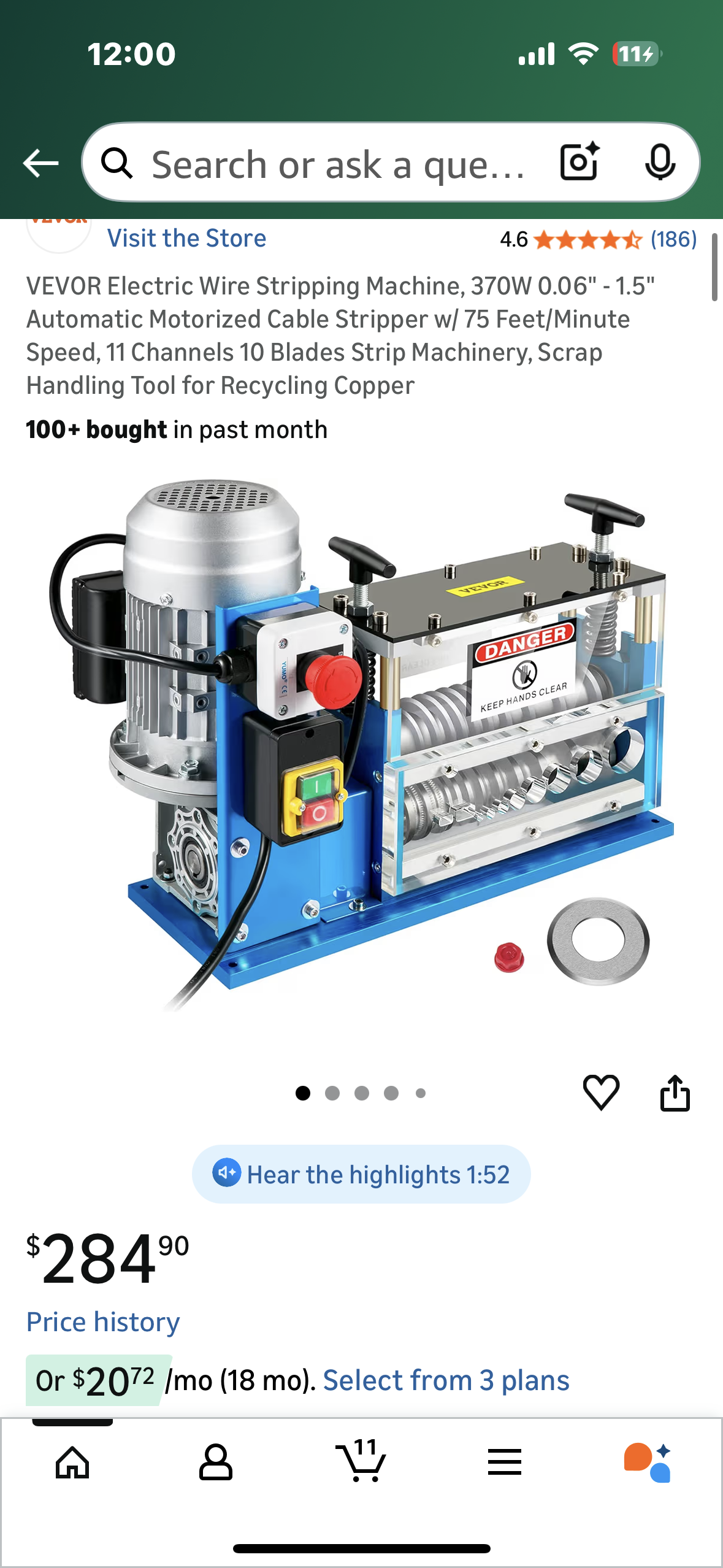Select from 3 payment plans
Viewport: 723px width, 1568px height.
pyautogui.click(x=446, y=1380)
